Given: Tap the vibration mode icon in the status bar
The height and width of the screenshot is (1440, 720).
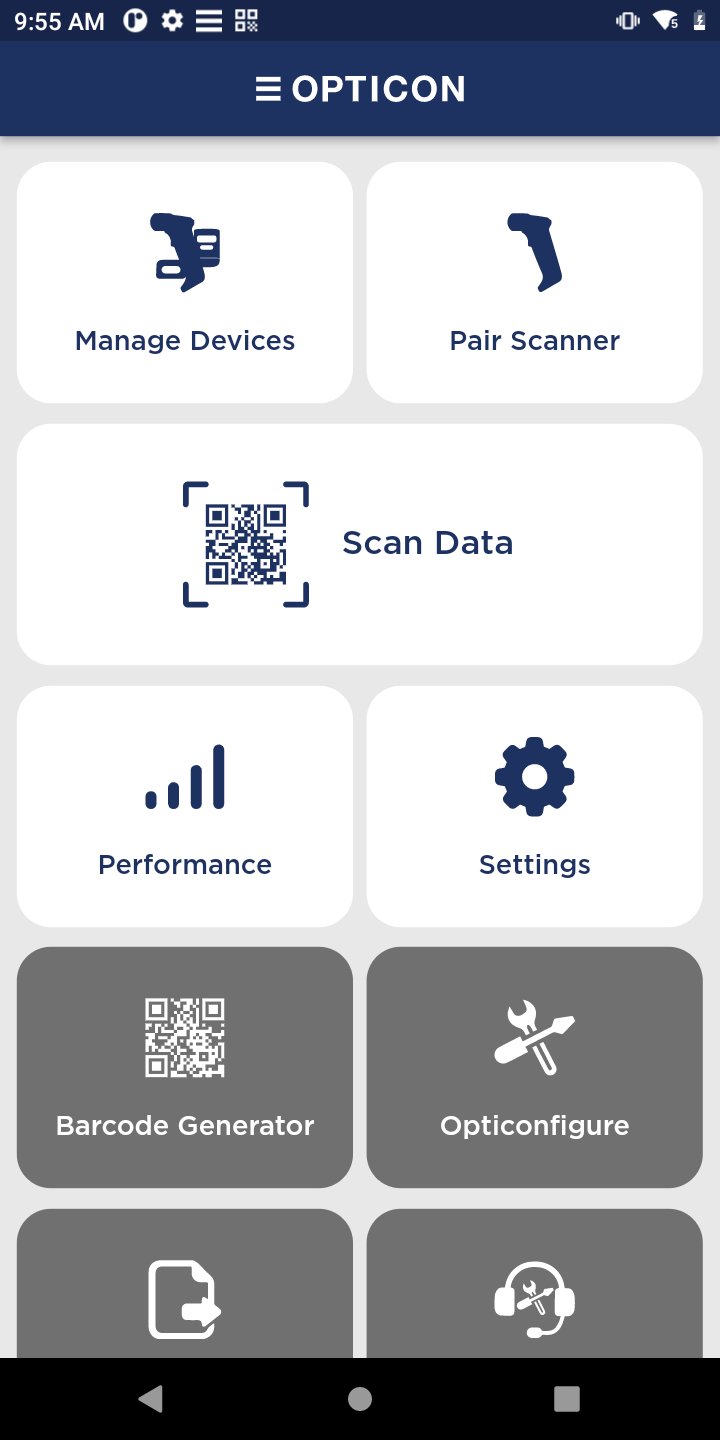Looking at the screenshot, I should (625, 18).
